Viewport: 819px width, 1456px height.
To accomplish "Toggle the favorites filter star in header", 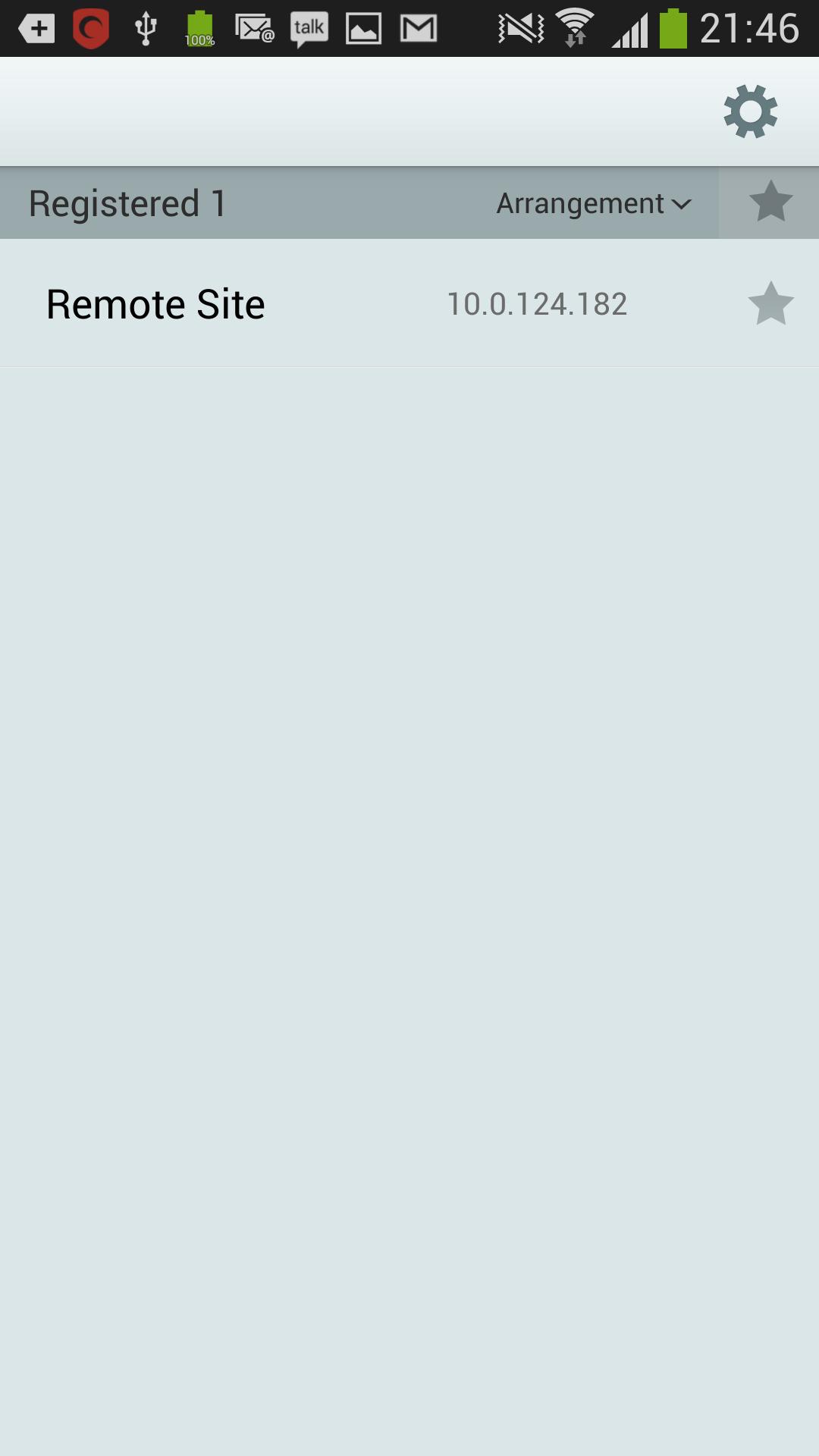I will pyautogui.click(x=770, y=202).
